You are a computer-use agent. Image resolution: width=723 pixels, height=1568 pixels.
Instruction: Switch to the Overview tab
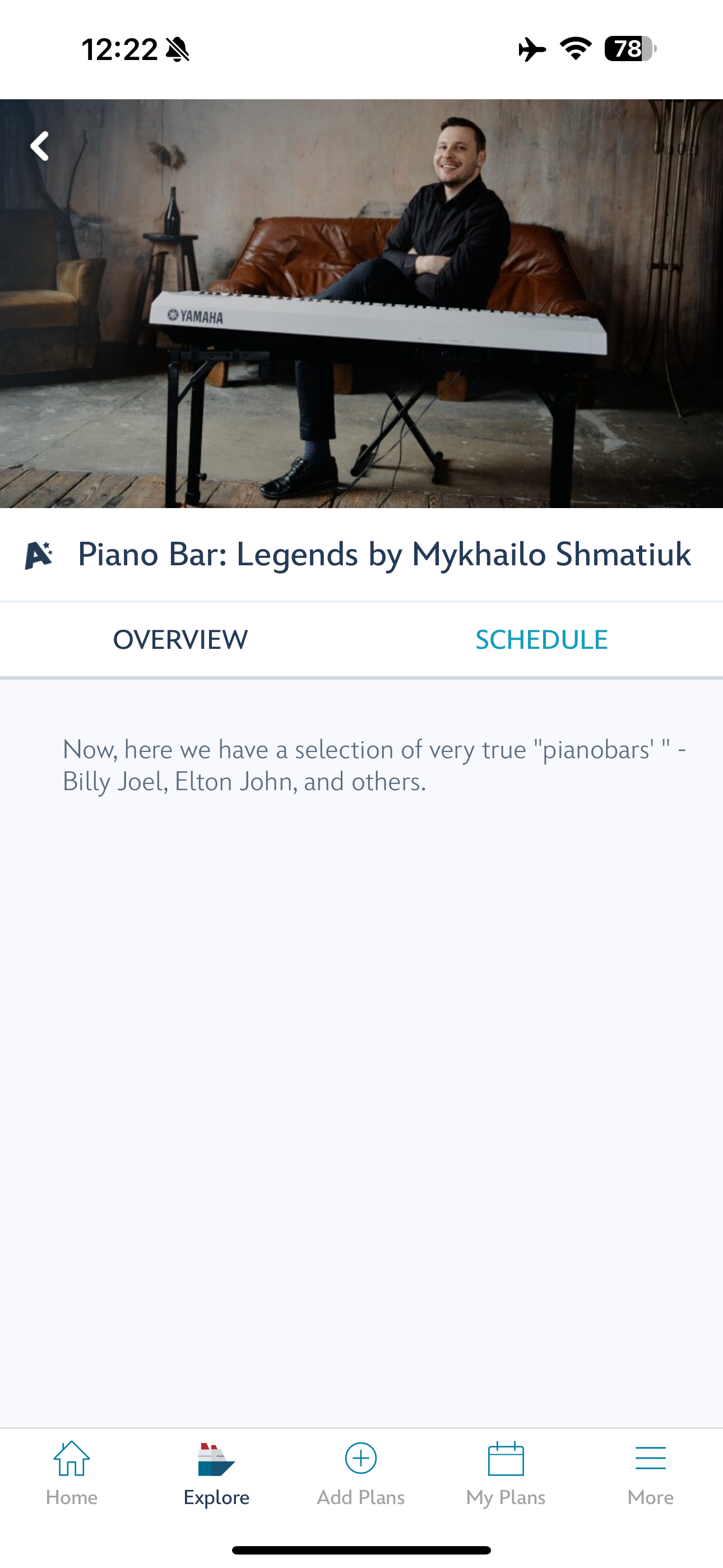[180, 640]
